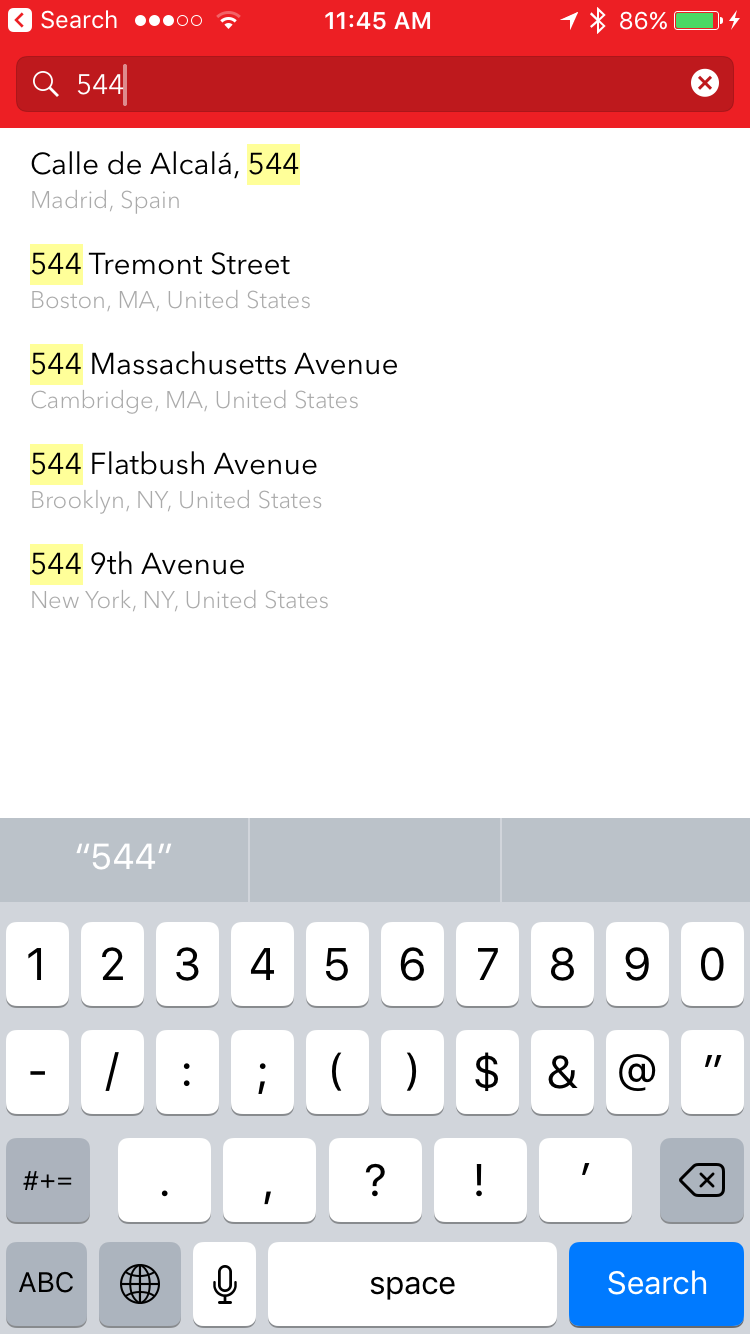This screenshot has width=750, height=1334.
Task: Switch the keyboard to ABC letters
Action: [x=46, y=1283]
